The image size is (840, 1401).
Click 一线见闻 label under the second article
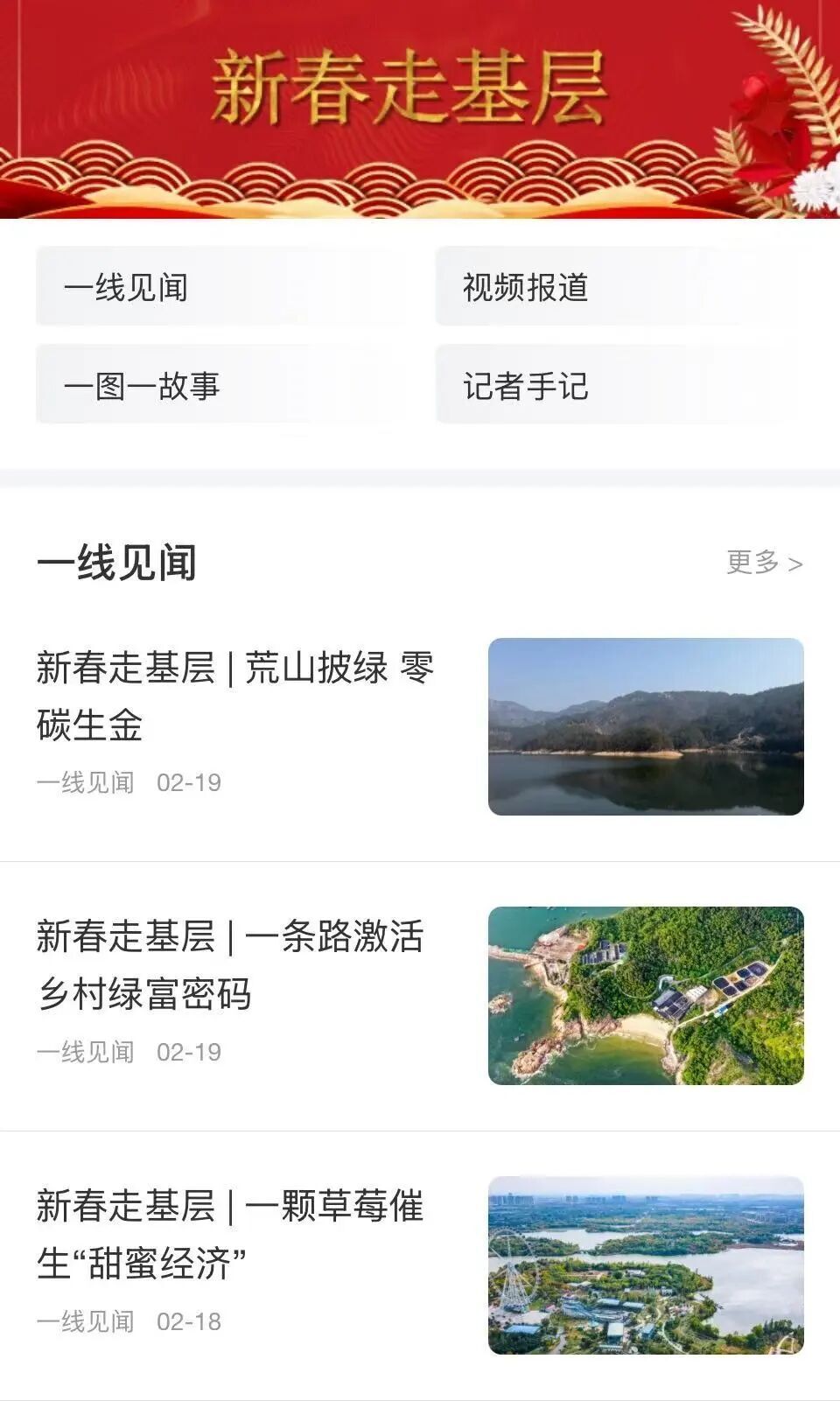(87, 1054)
